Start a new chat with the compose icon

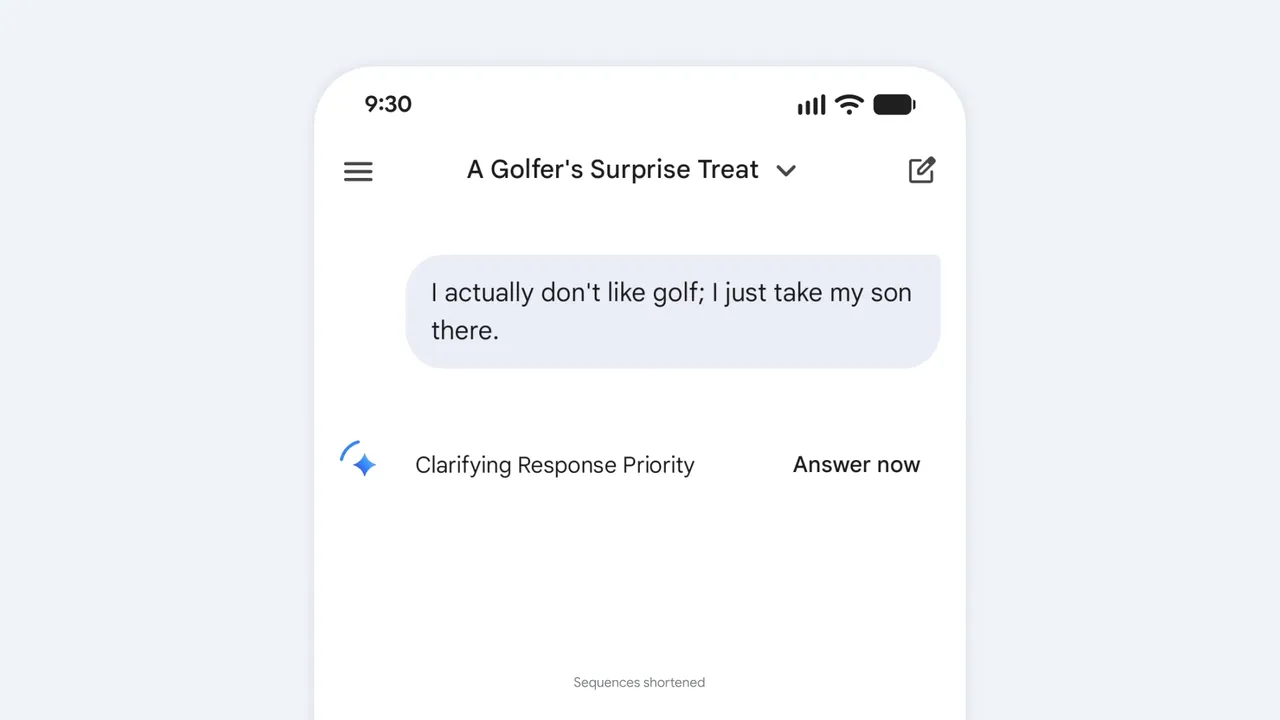click(921, 170)
